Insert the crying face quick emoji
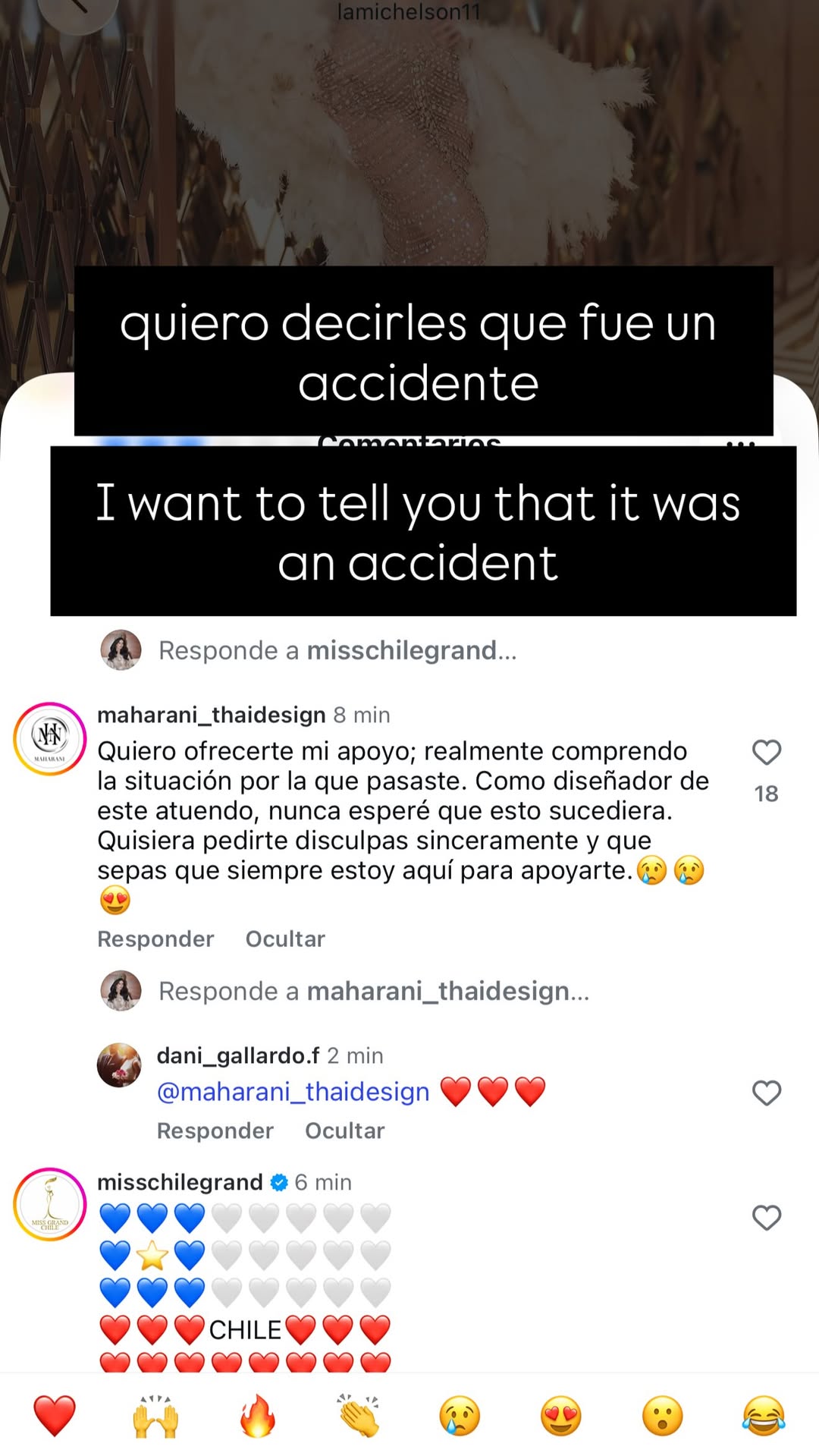Screen dimensions: 819x1456 coord(460,1416)
